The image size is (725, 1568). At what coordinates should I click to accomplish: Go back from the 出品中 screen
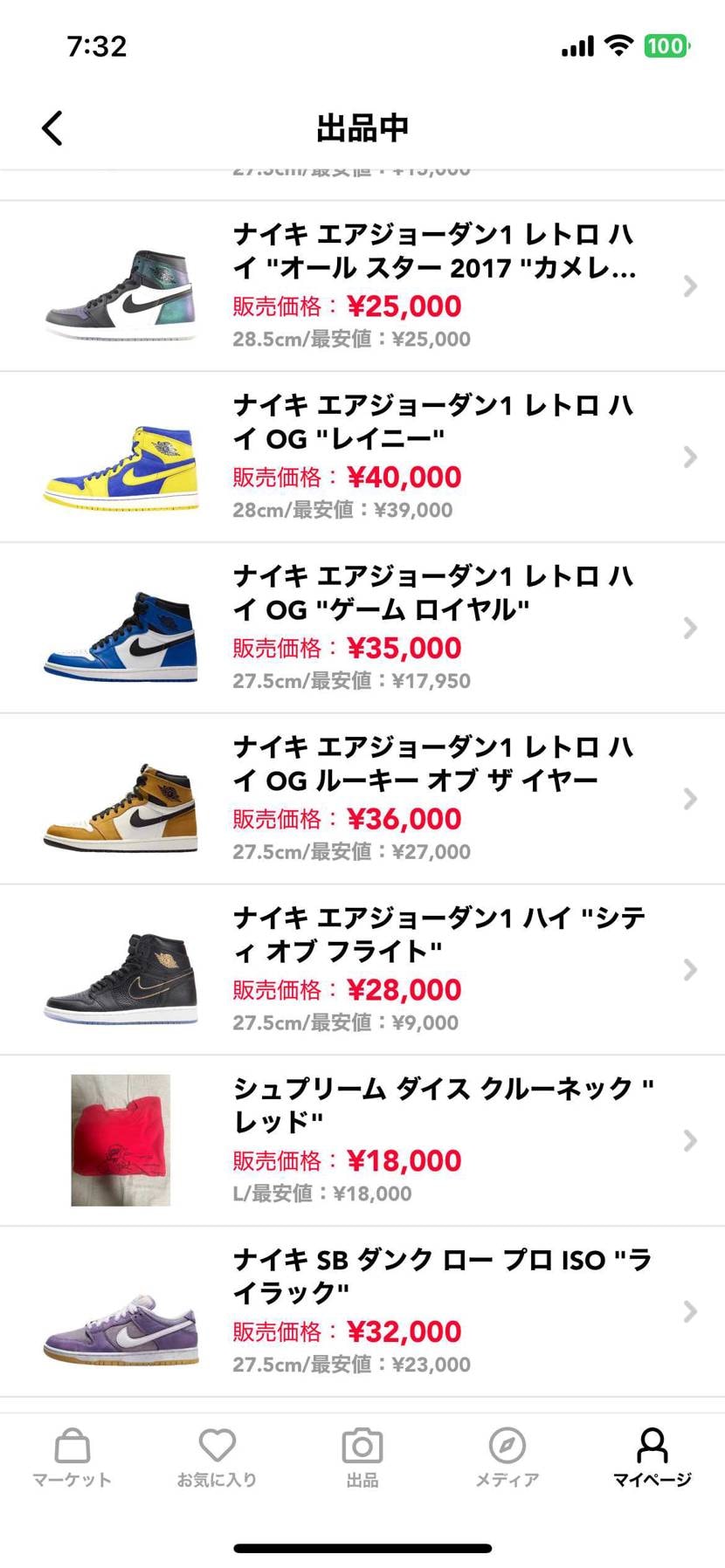tap(52, 128)
